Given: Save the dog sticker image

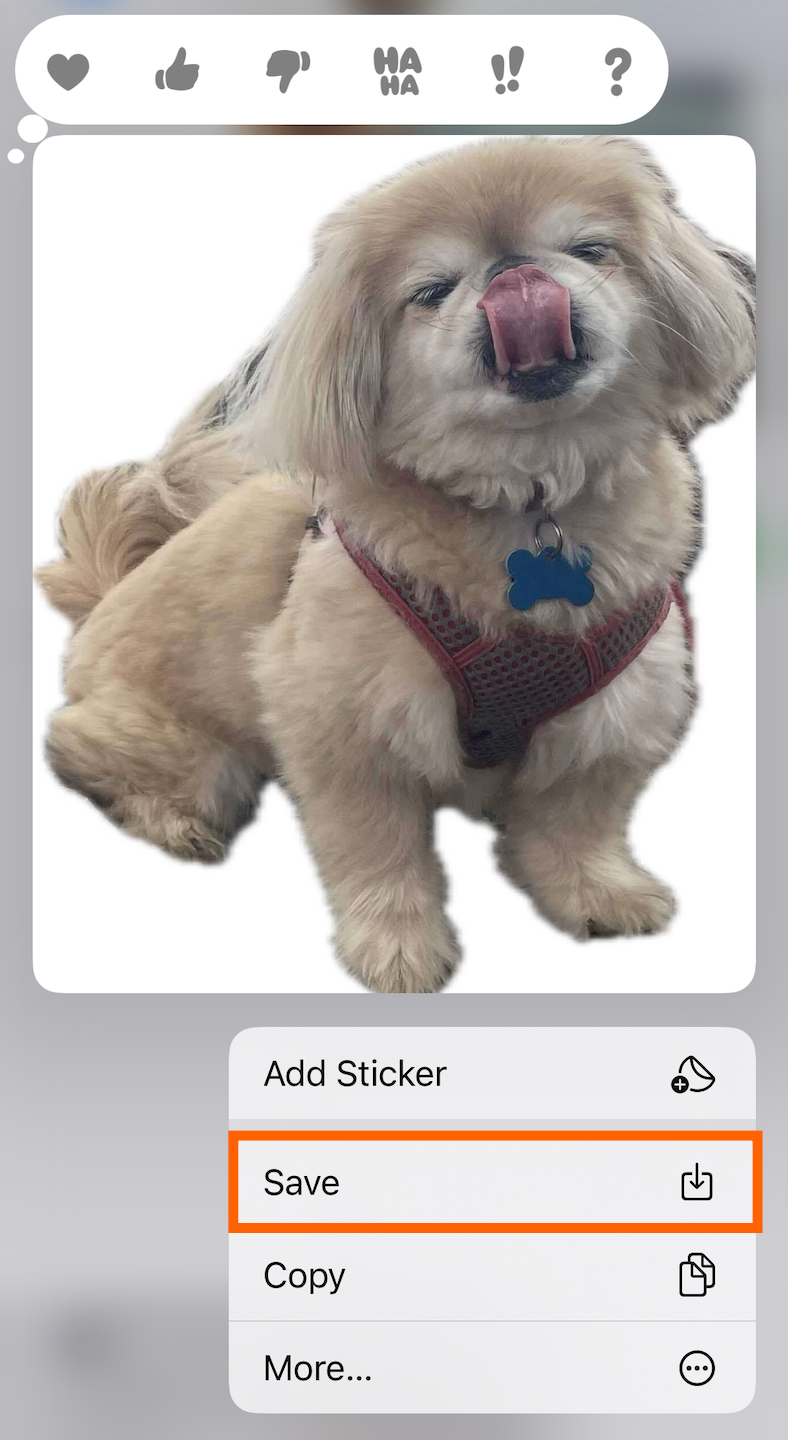Looking at the screenshot, I should (492, 1182).
